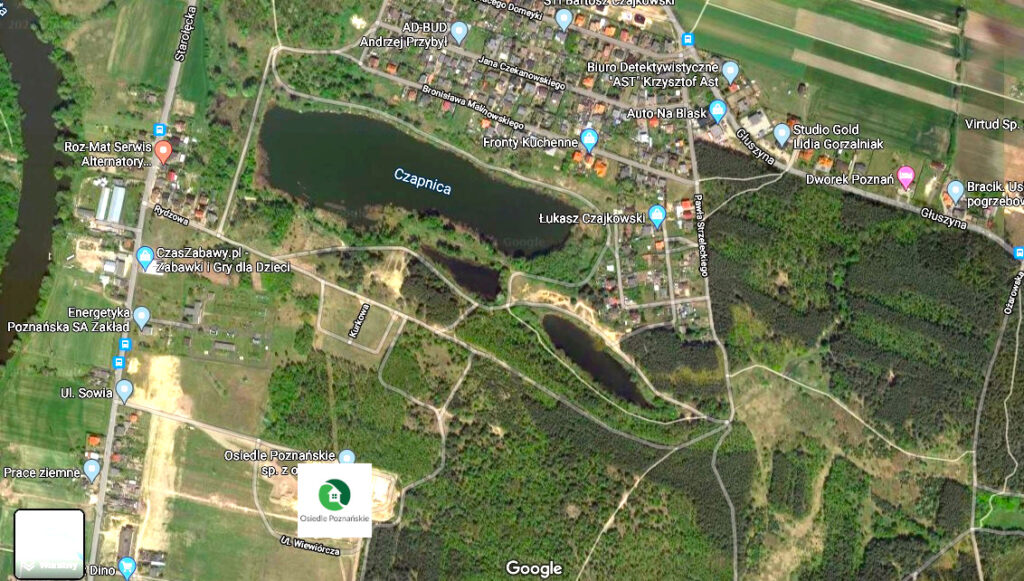Open the Dworek Poznań lodging pin
Viewport: 1024px width, 581px height.
pos(906,178)
